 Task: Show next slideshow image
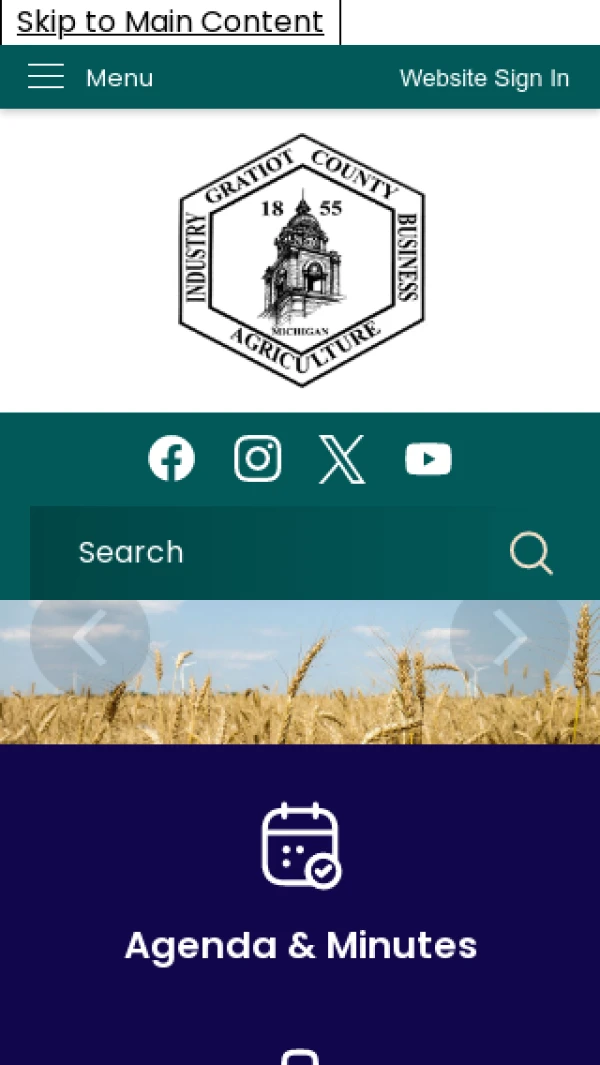pos(509,636)
